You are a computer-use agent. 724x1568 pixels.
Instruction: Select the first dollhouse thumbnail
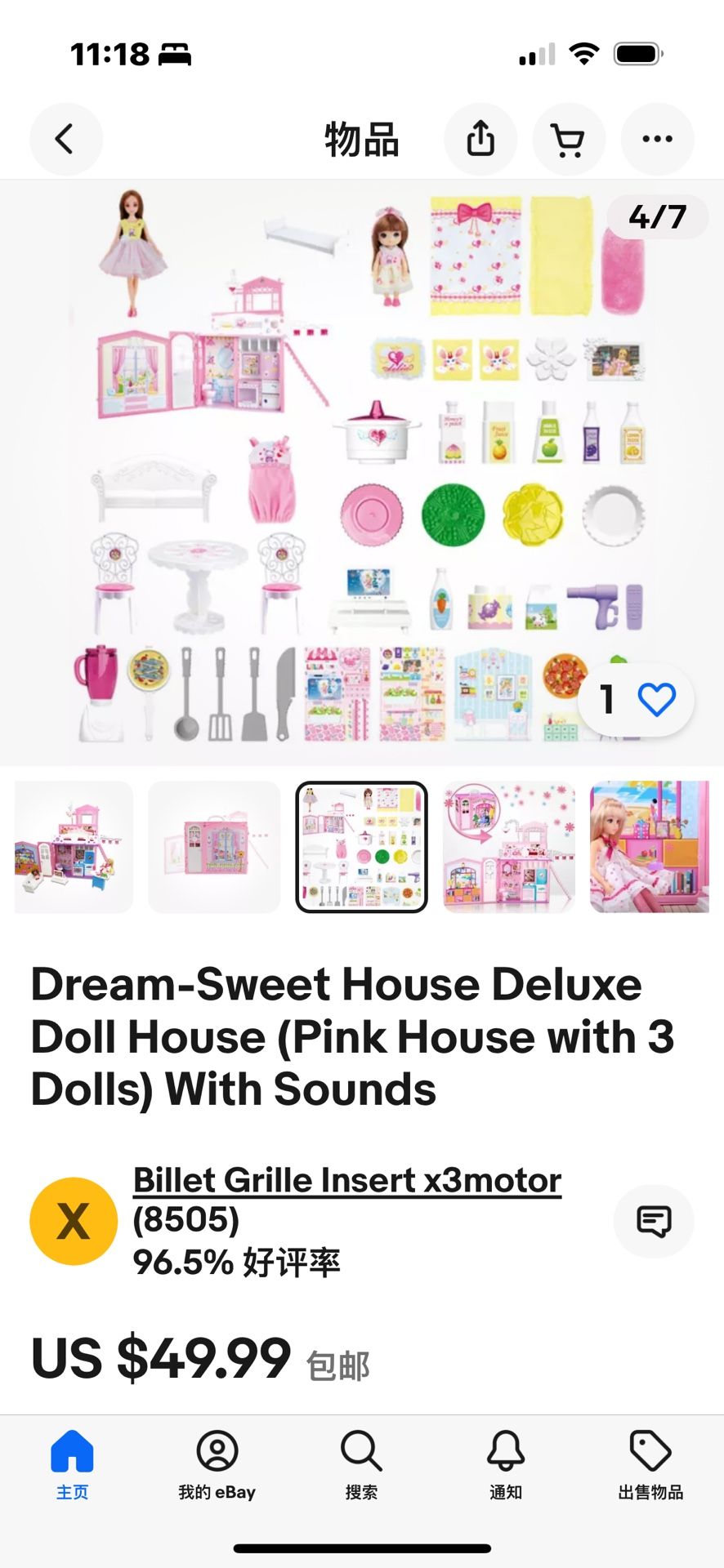pyautogui.click(x=73, y=846)
